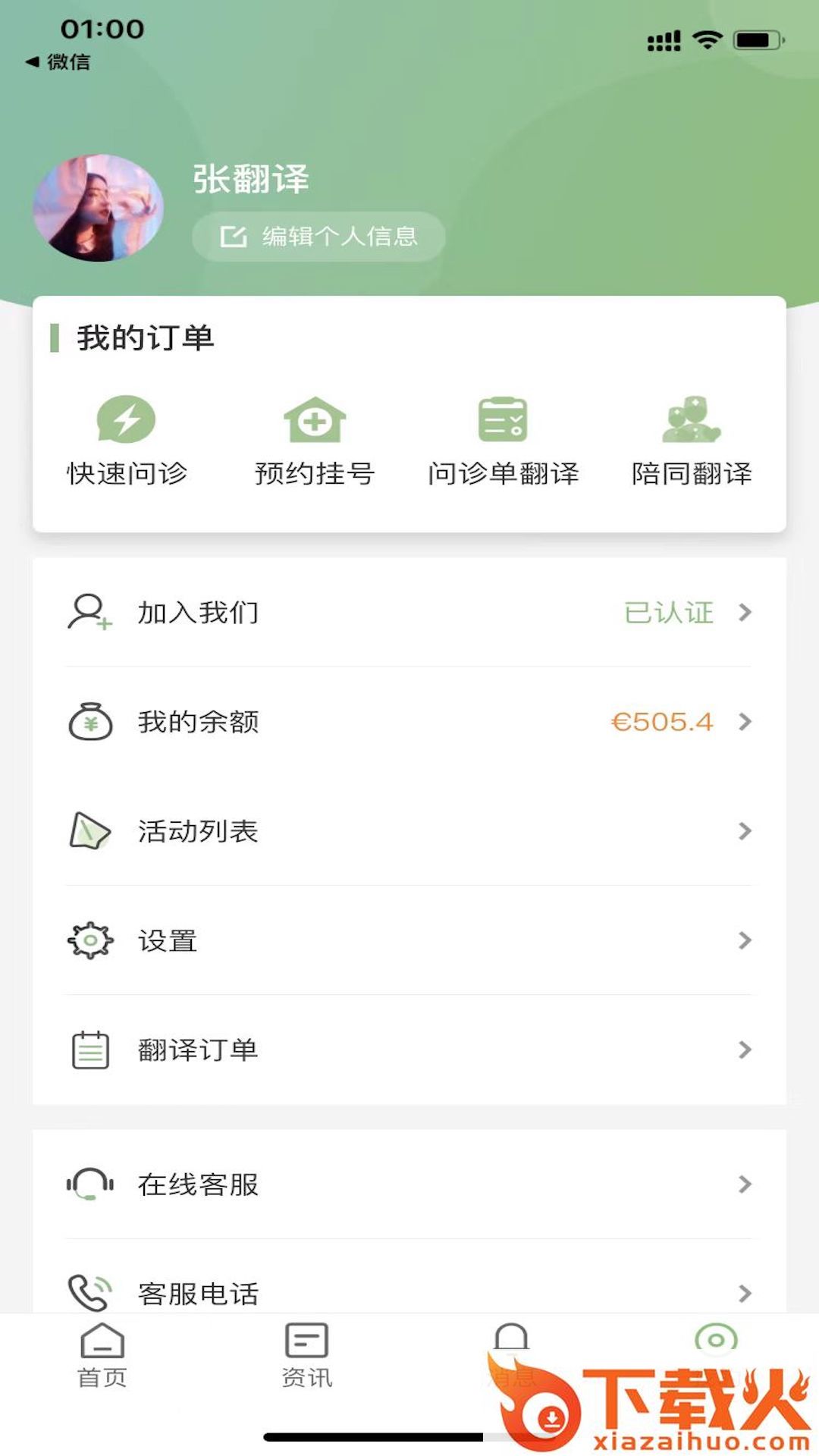Viewport: 819px width, 1456px height.
Task: View 我的余额 balance details
Action: pos(409,721)
